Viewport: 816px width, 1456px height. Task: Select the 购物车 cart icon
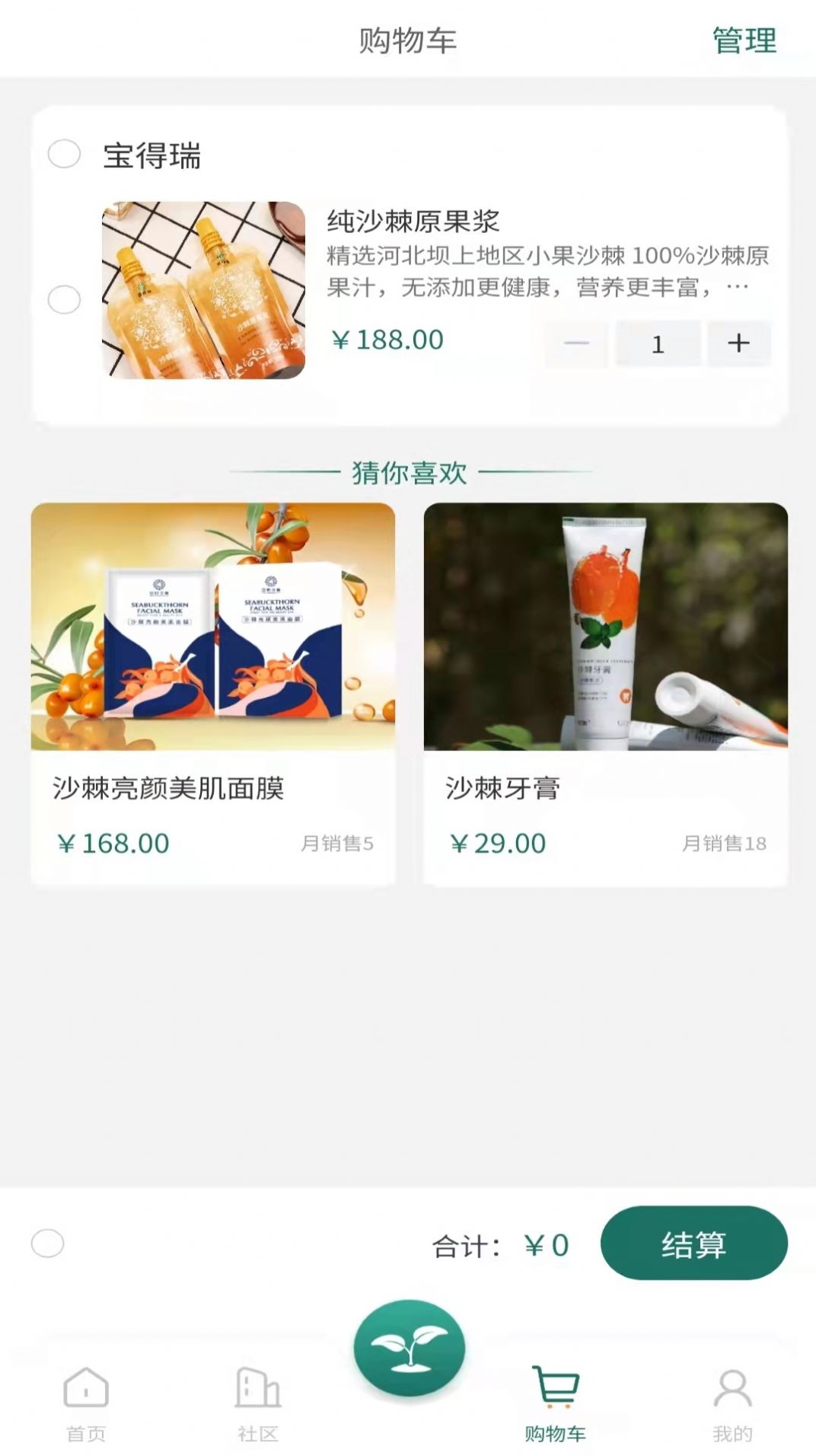(x=555, y=1390)
